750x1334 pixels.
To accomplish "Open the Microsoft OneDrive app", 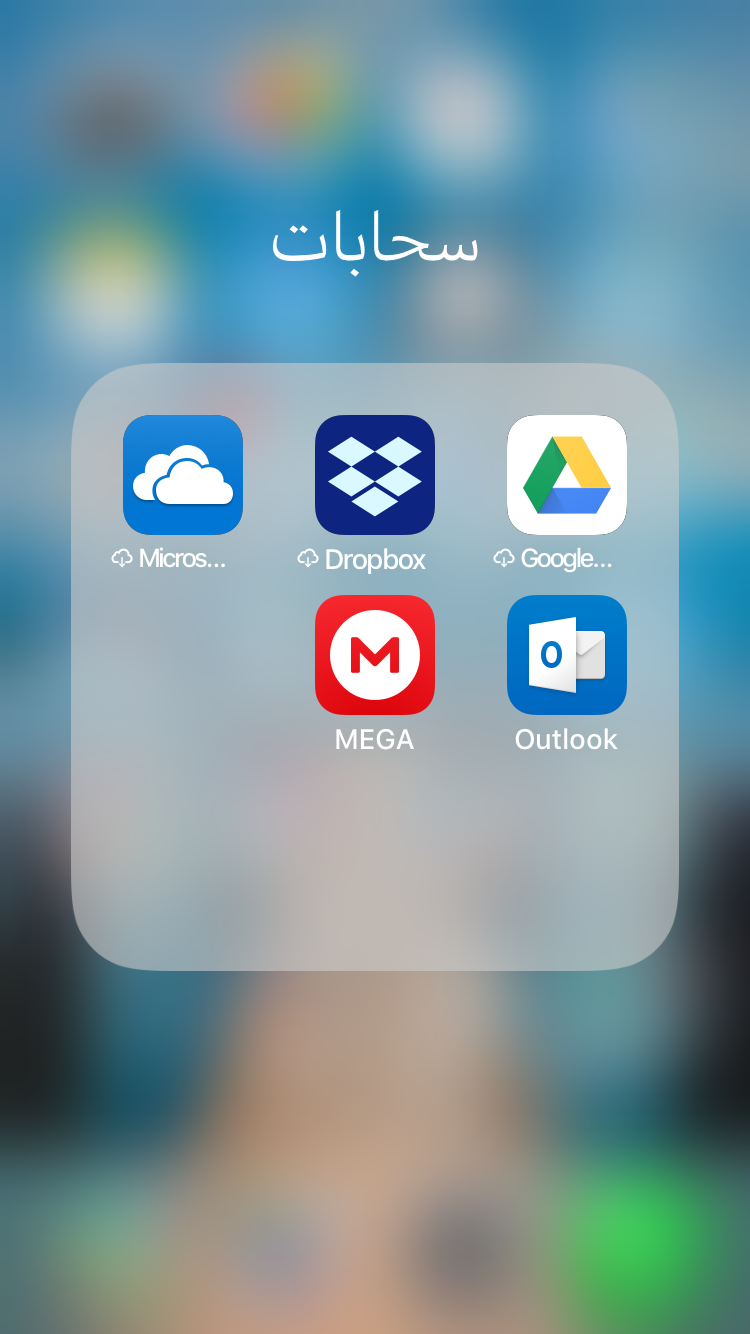I will tap(183, 475).
